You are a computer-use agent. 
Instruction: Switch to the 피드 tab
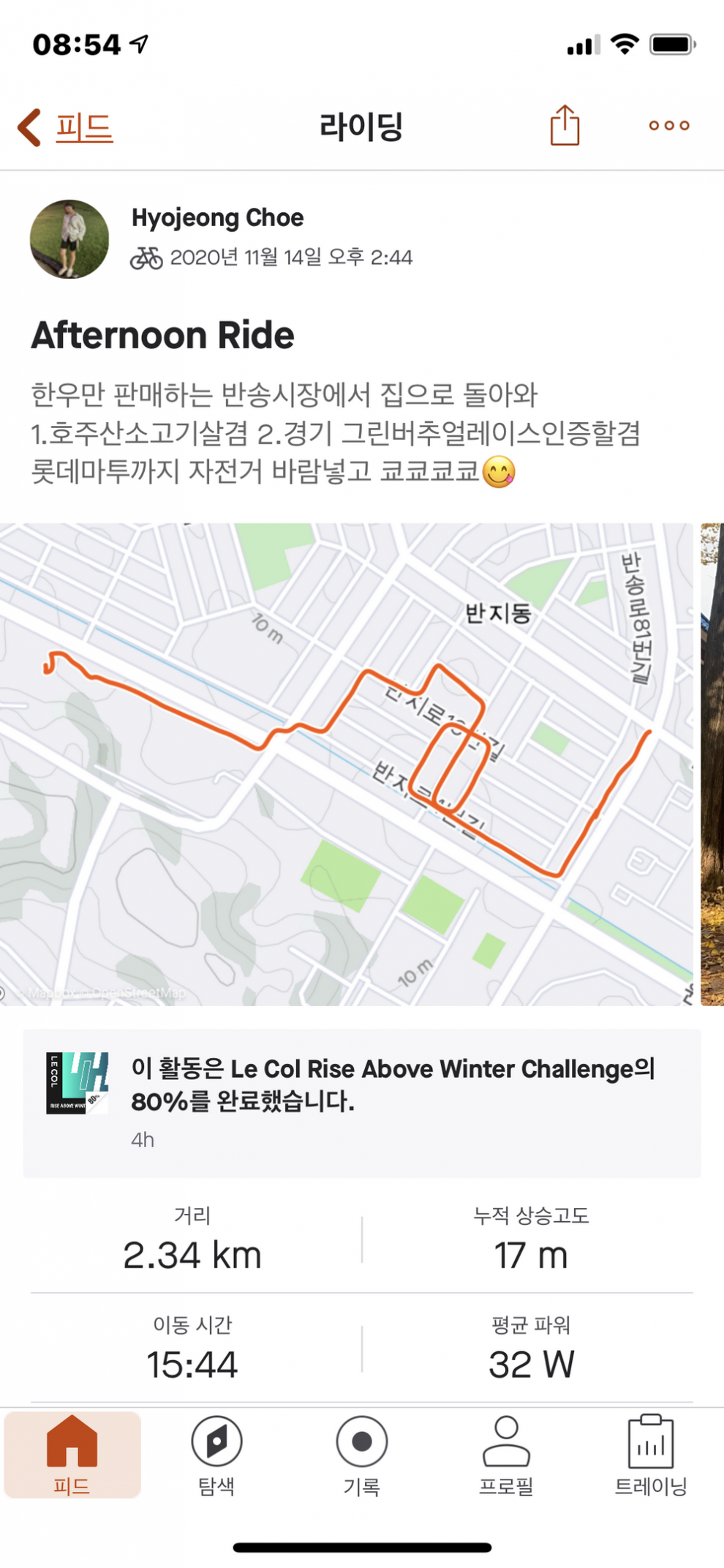click(72, 1455)
